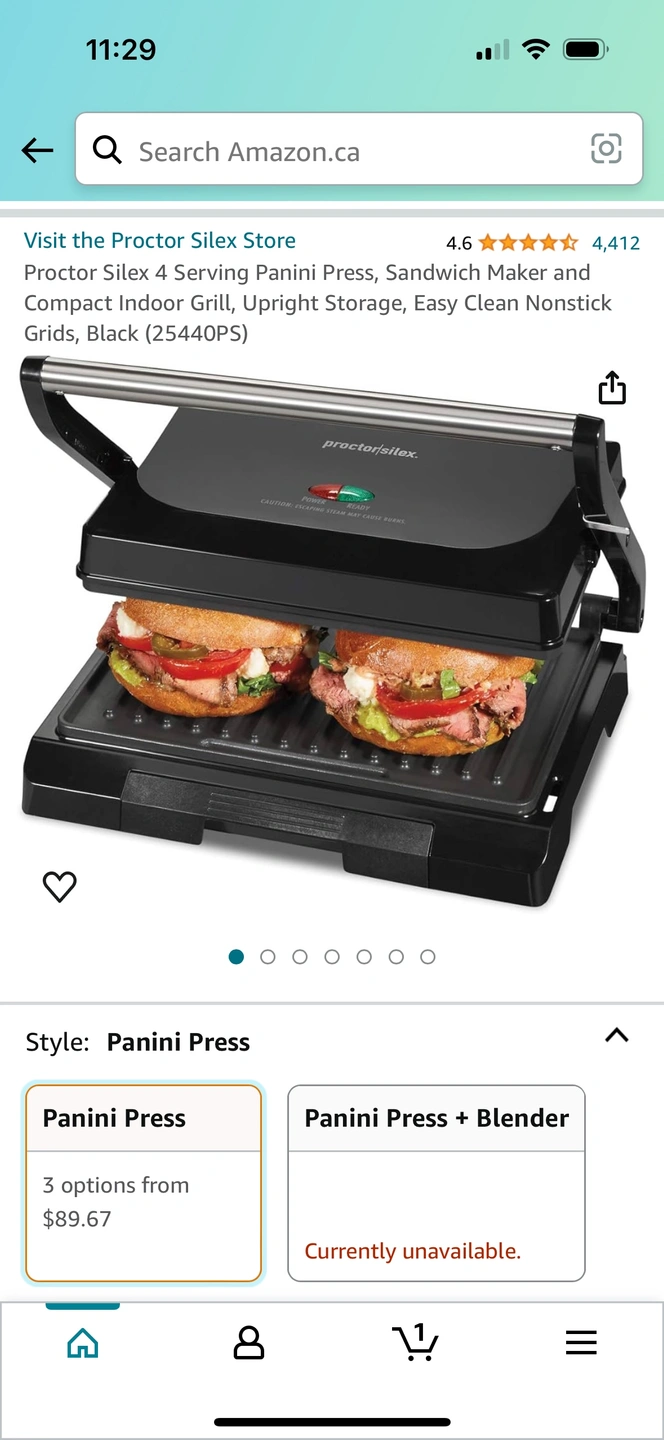The width and height of the screenshot is (664, 1440).
Task: Go back using the back arrow
Action: point(38,151)
